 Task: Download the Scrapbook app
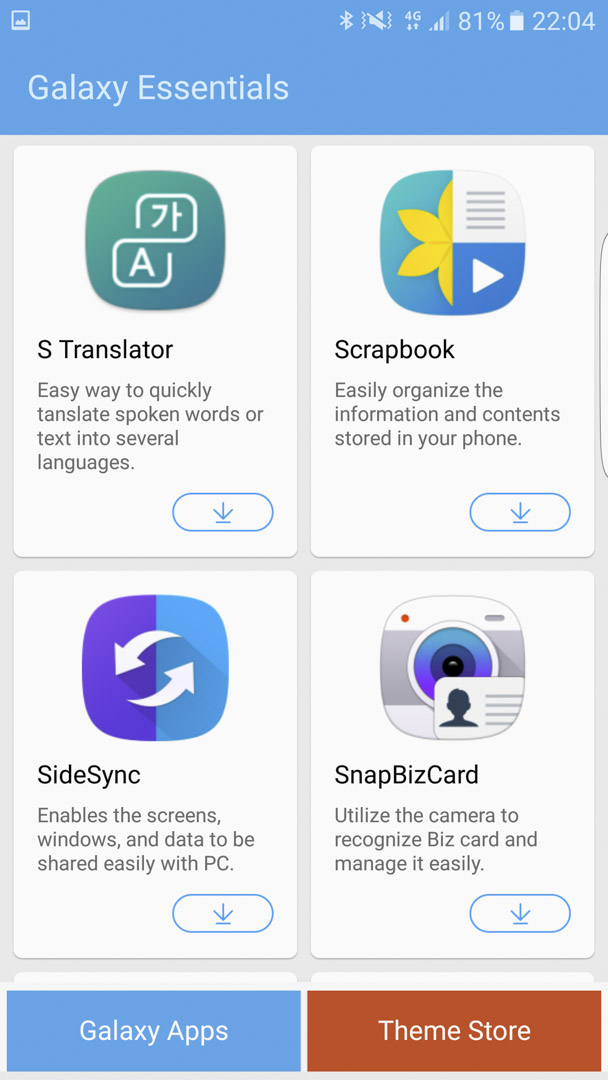(x=520, y=512)
